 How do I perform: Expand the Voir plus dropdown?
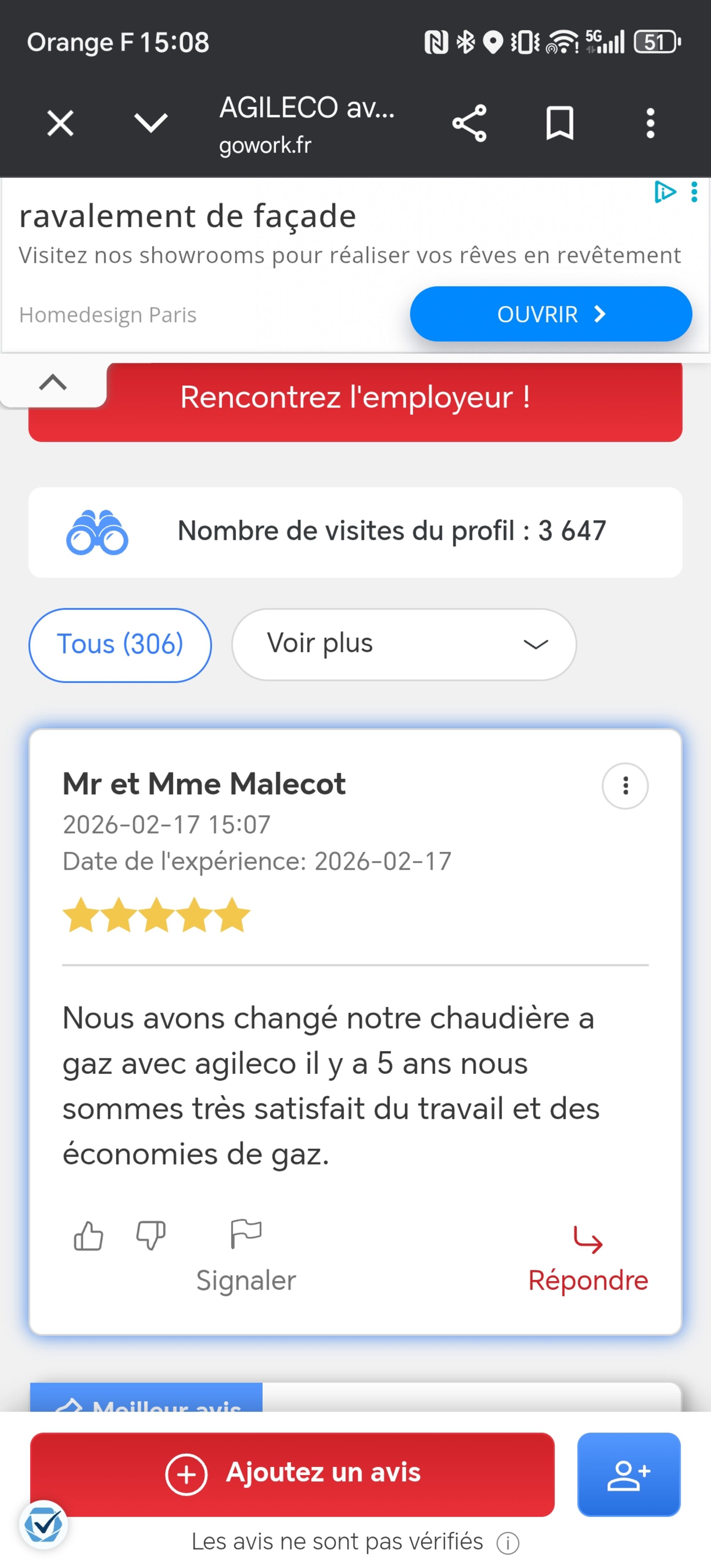click(x=403, y=645)
